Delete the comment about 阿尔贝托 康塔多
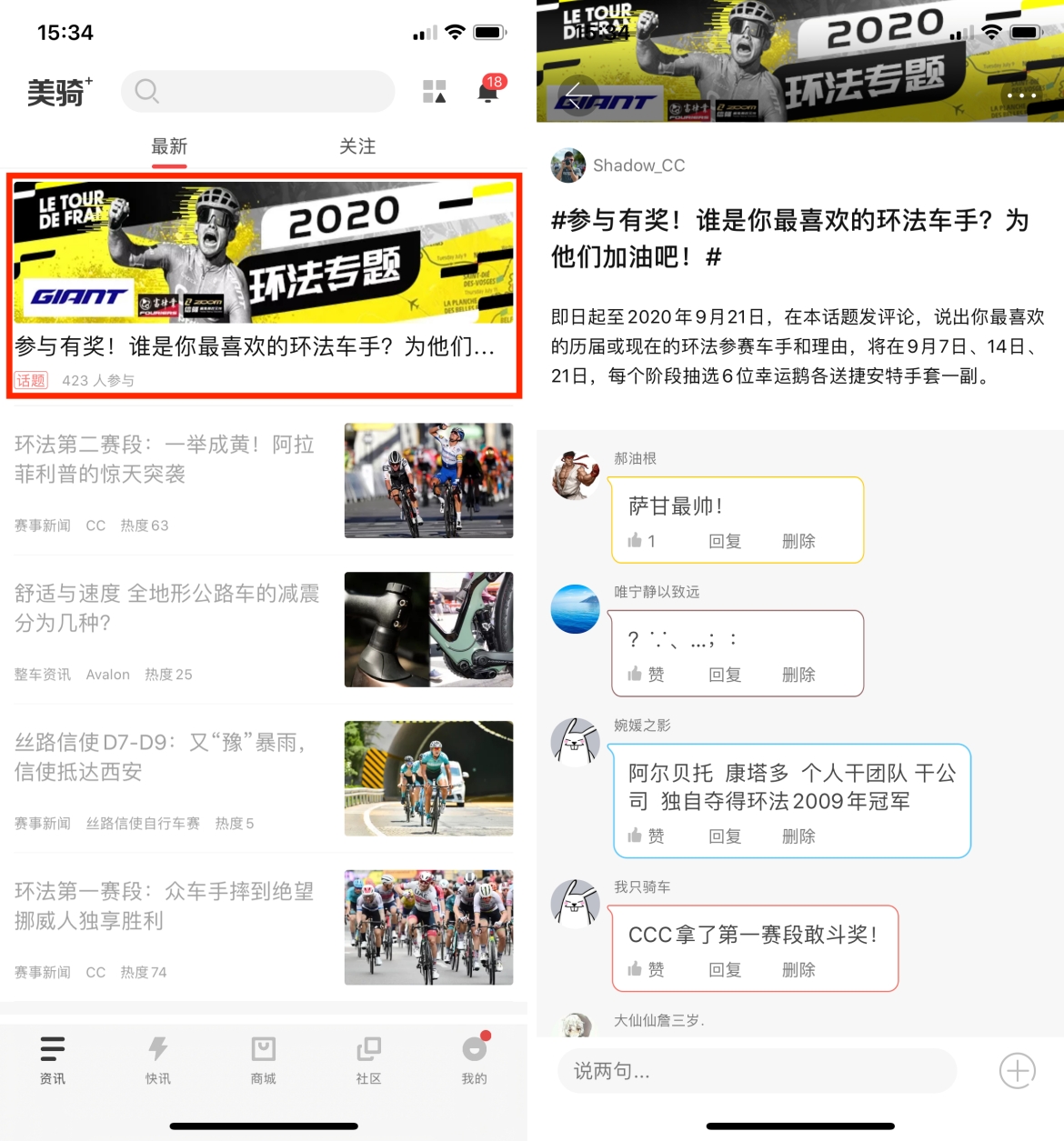 click(798, 836)
